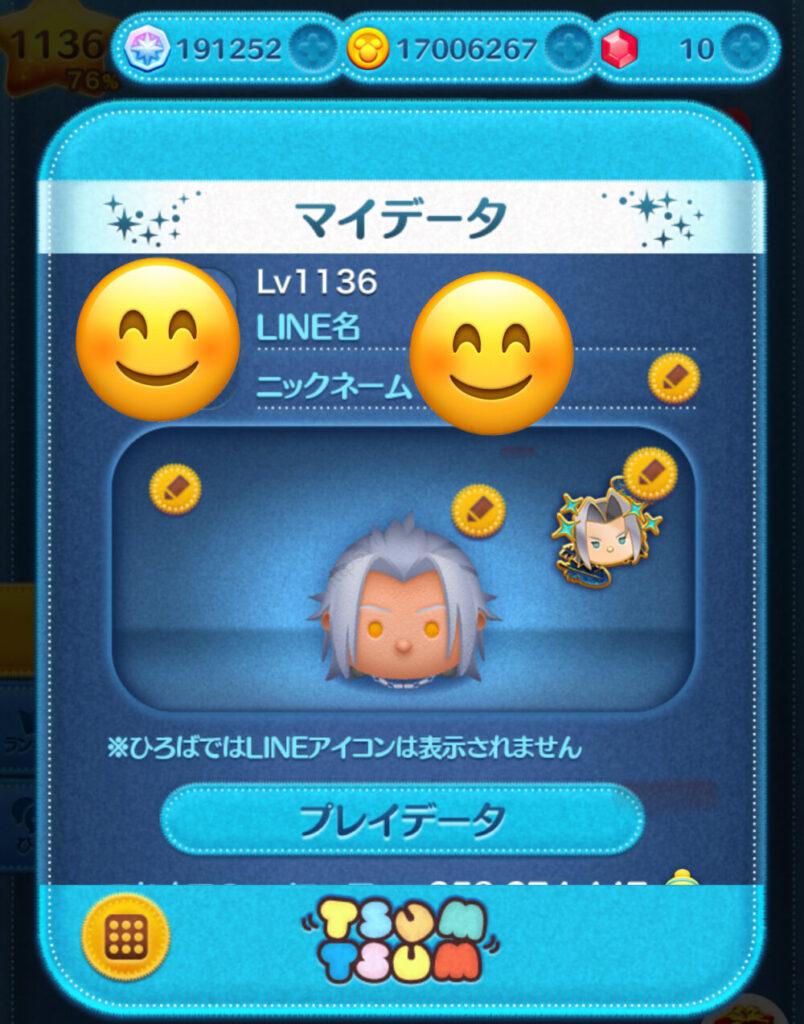
Task: Tap the pencil icon above the Tsum character
Action: 478,510
